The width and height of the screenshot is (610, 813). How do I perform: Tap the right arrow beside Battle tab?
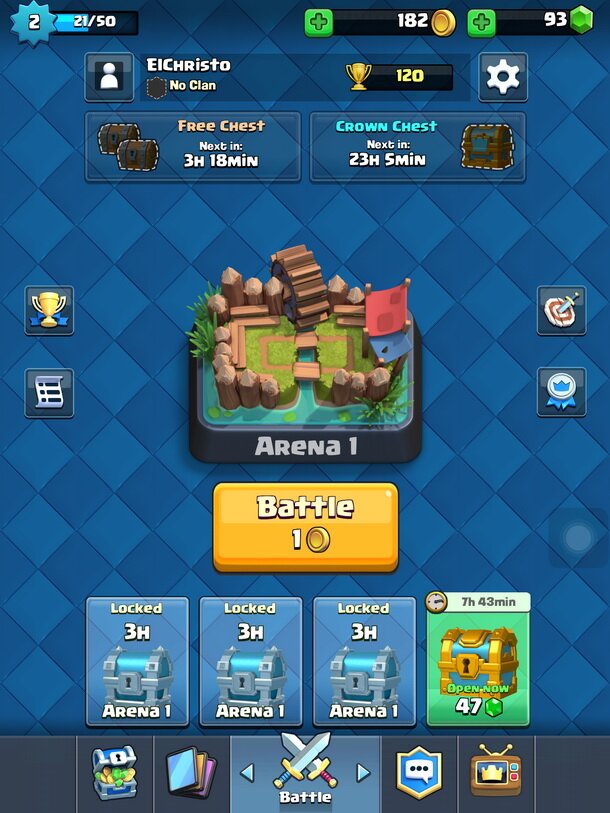pos(363,772)
